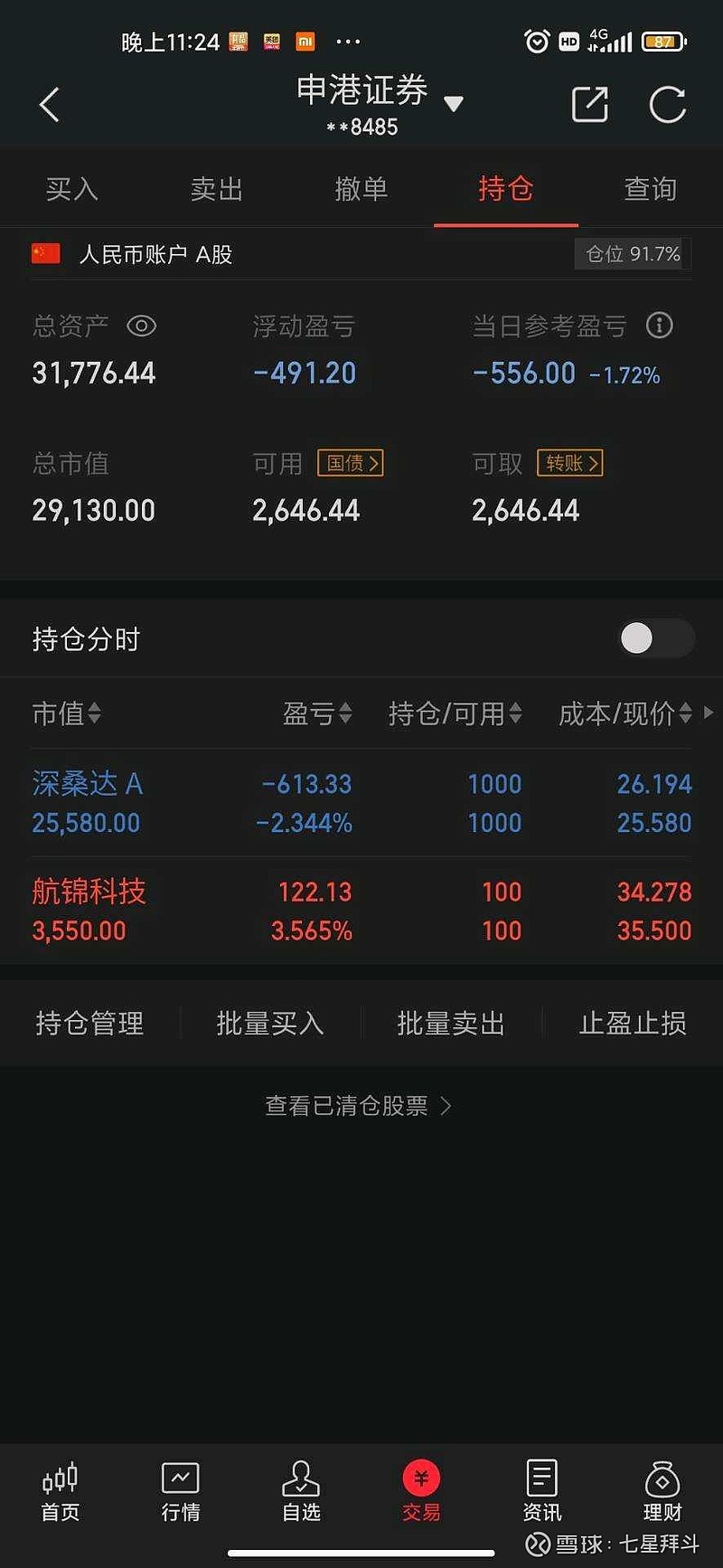Viewport: 723px width, 1568px height.
Task: Enable the 持仓分时 switch
Action: pos(654,638)
